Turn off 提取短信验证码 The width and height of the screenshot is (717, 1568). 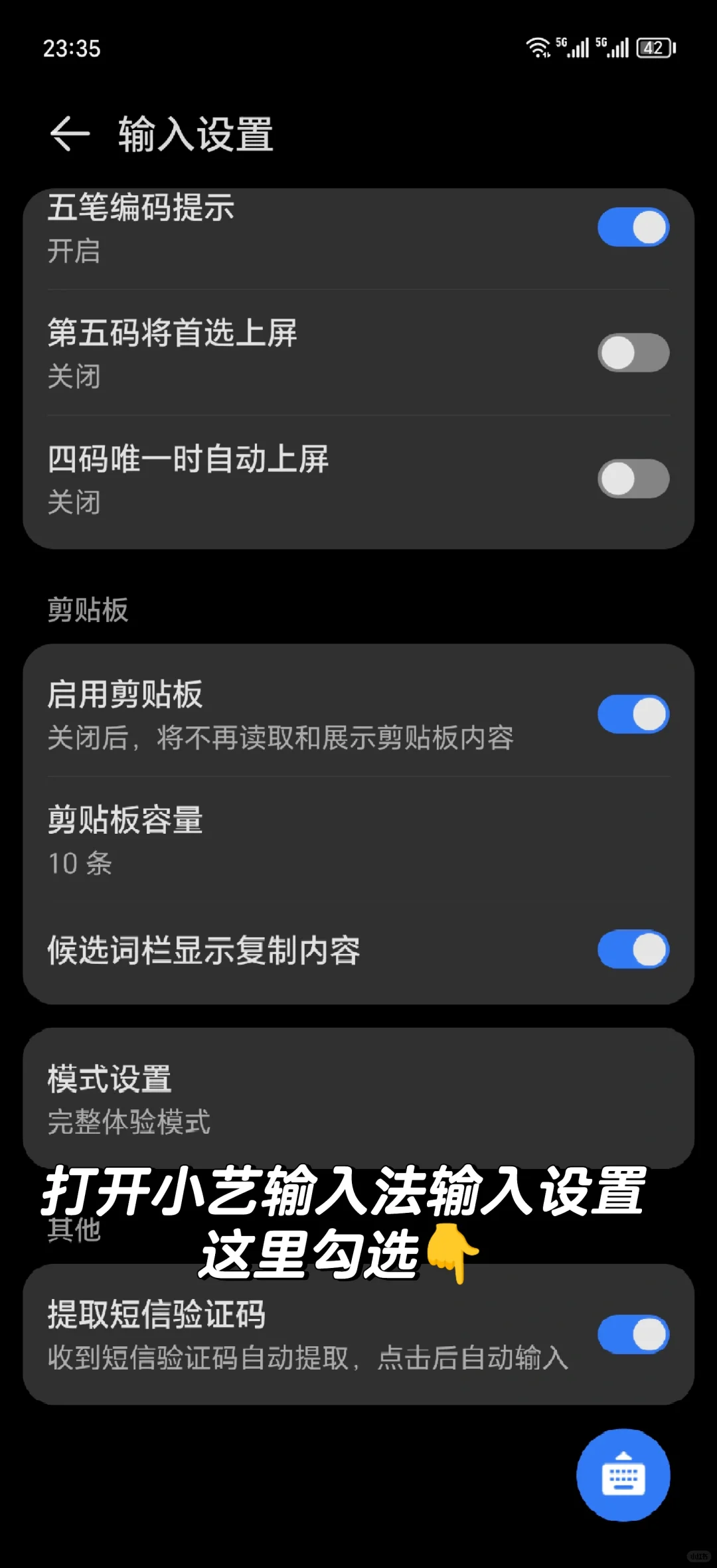633,1334
